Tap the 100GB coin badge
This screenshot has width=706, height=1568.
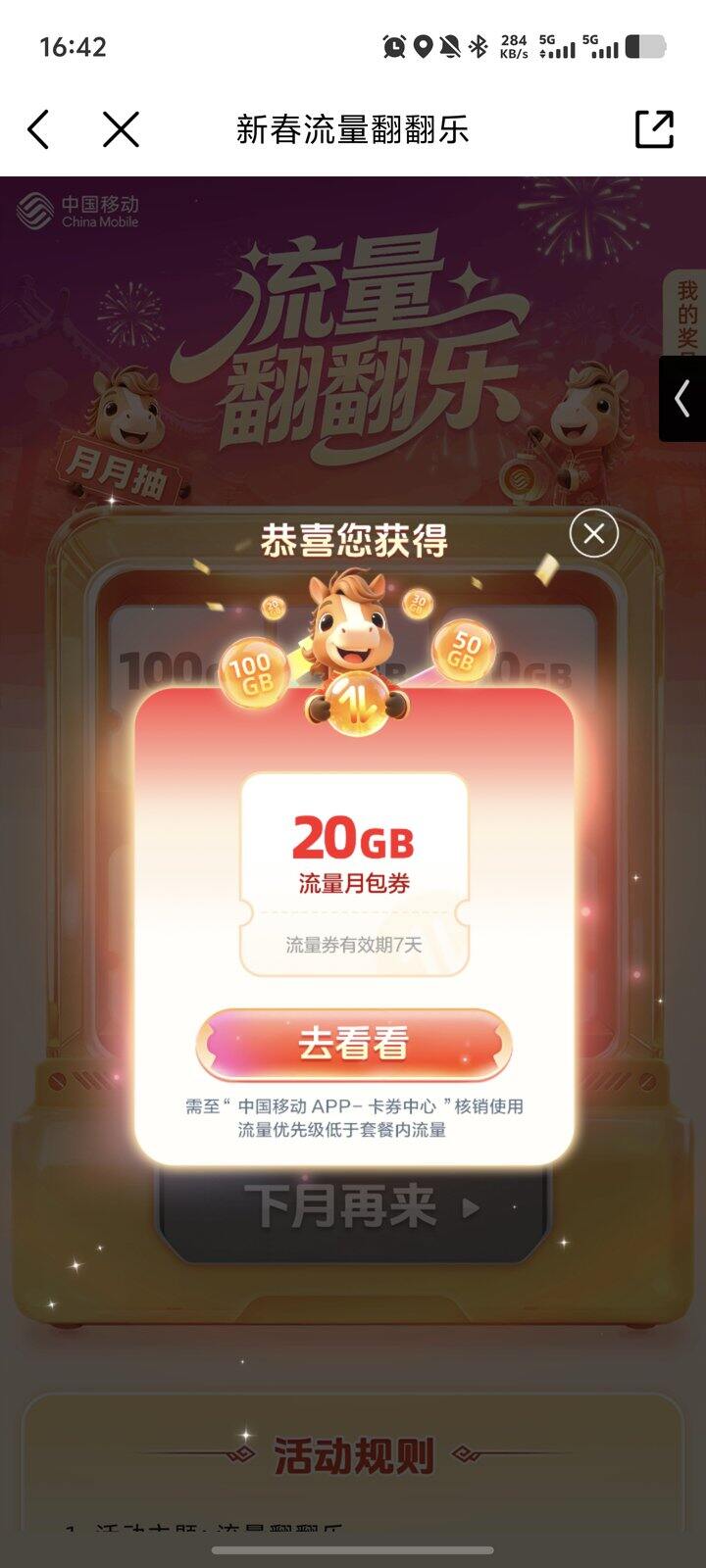pyautogui.click(x=251, y=671)
